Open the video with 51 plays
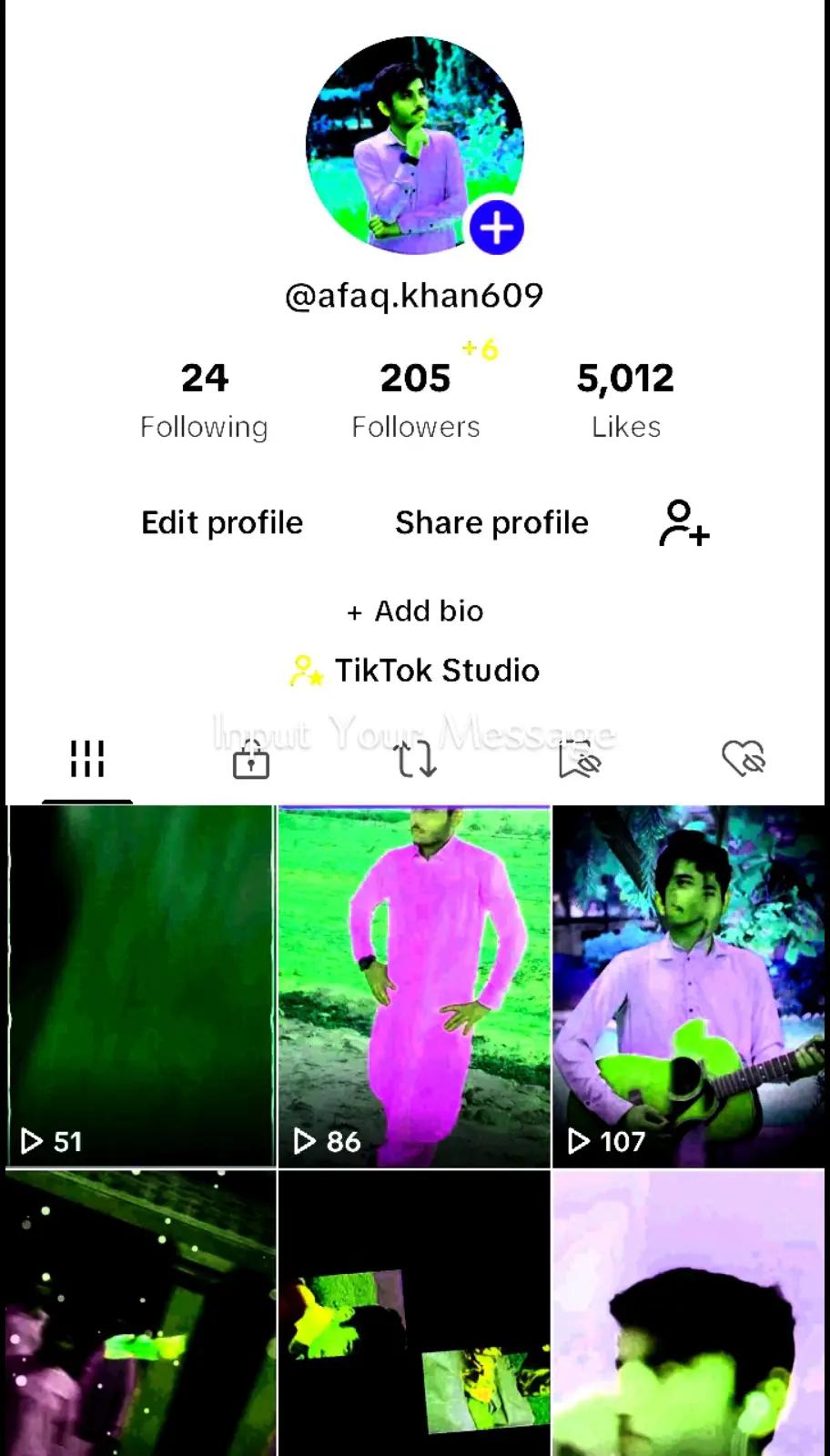830x1456 pixels. point(141,986)
